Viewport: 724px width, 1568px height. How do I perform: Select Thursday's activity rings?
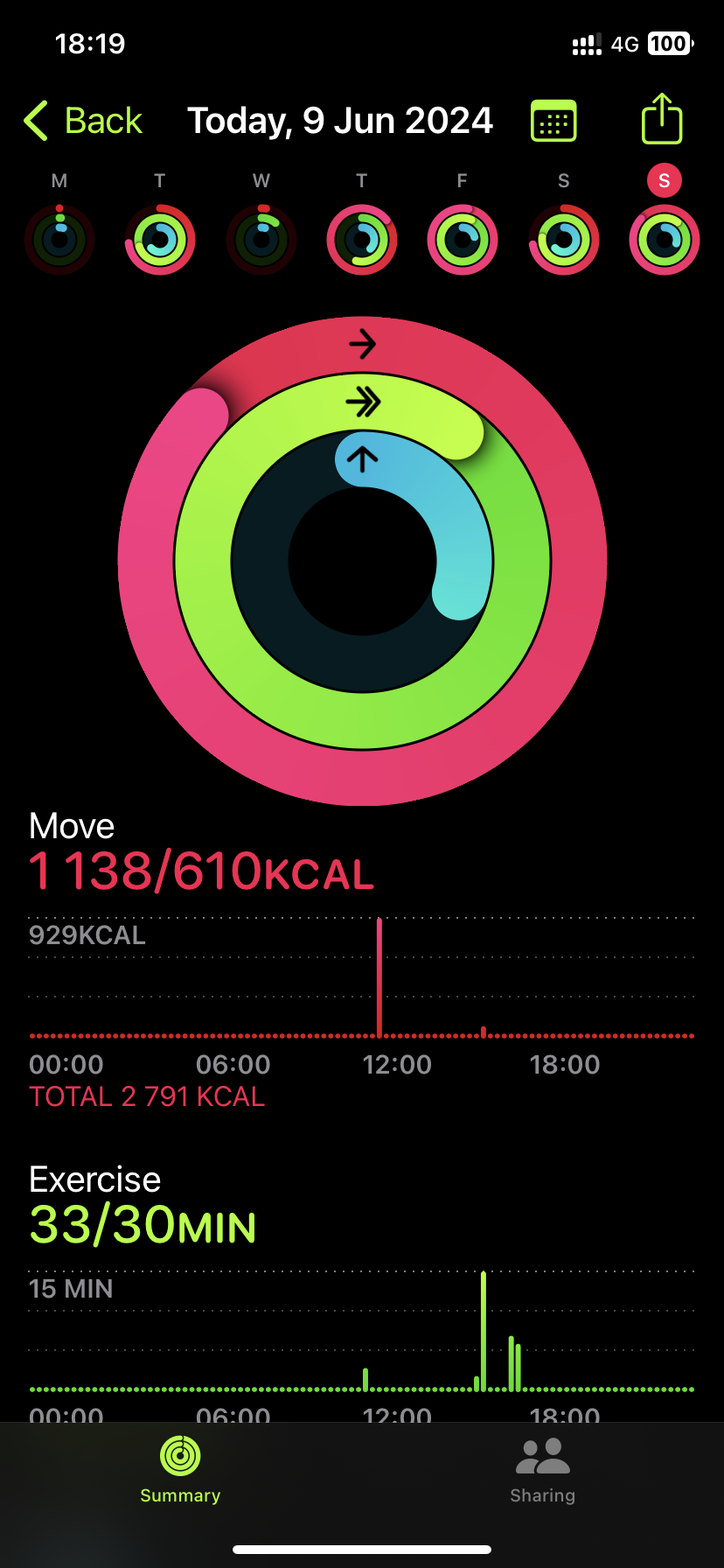pyautogui.click(x=362, y=239)
